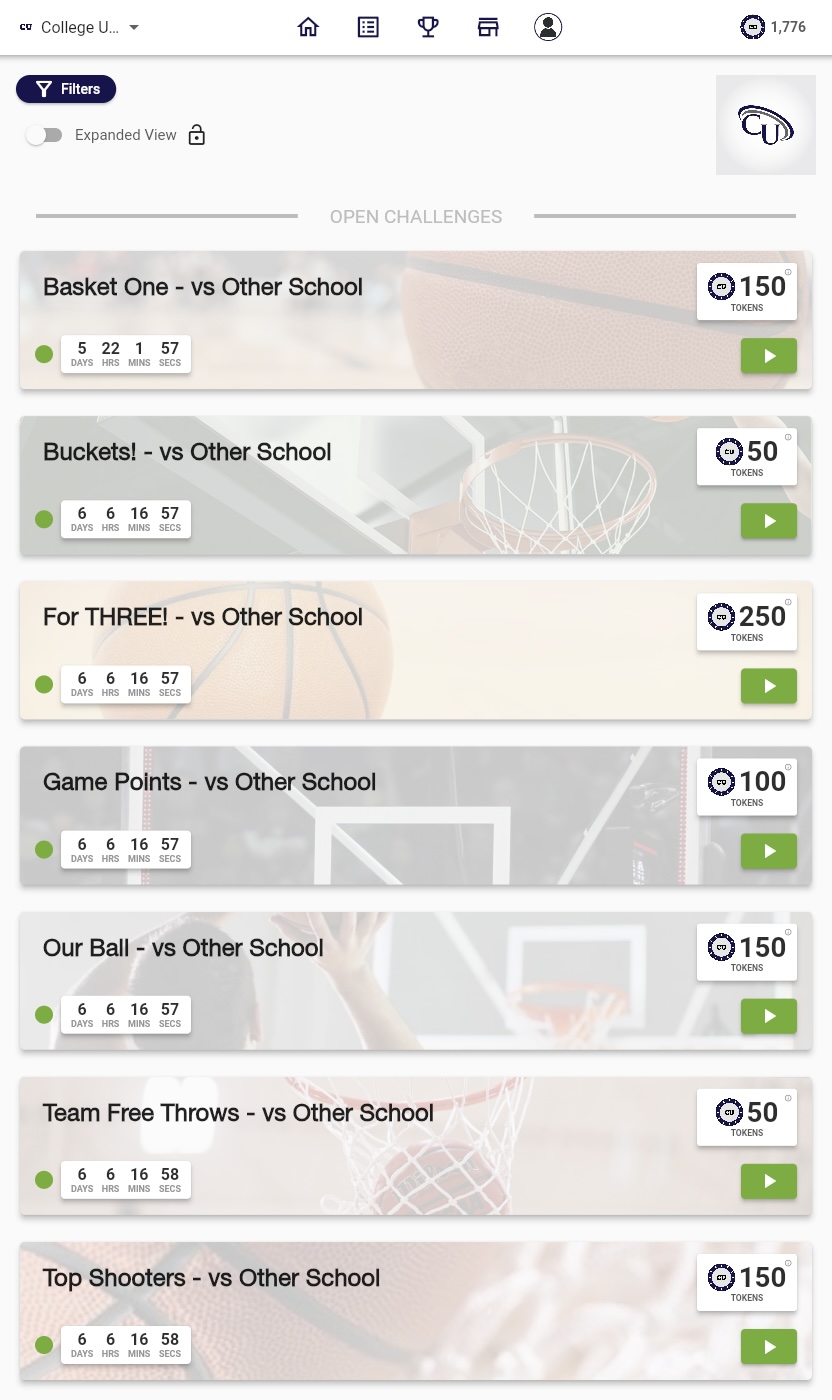
Task: Toggle the Expanded View switch
Action: click(44, 135)
